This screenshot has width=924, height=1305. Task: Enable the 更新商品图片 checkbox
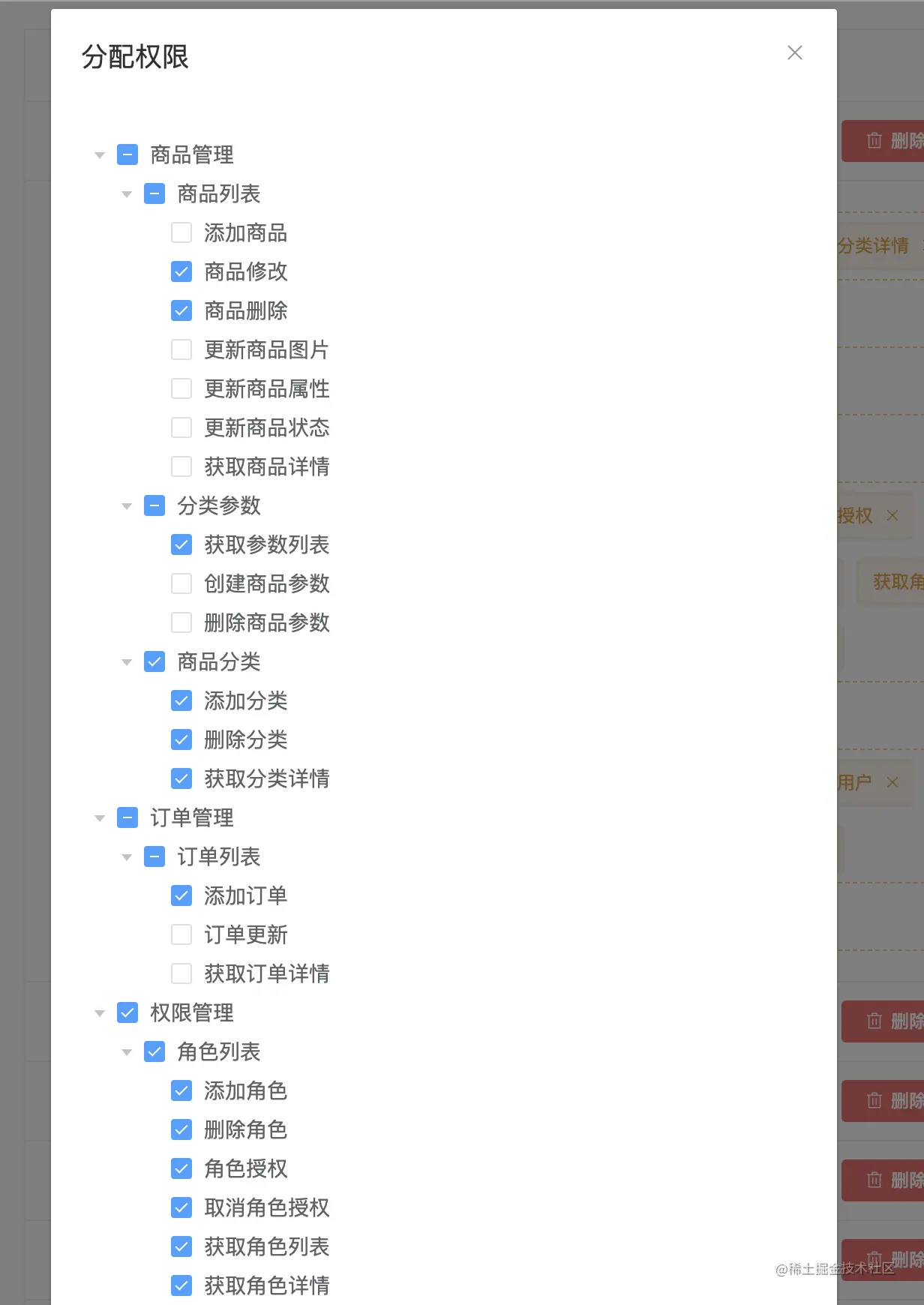pyautogui.click(x=181, y=349)
